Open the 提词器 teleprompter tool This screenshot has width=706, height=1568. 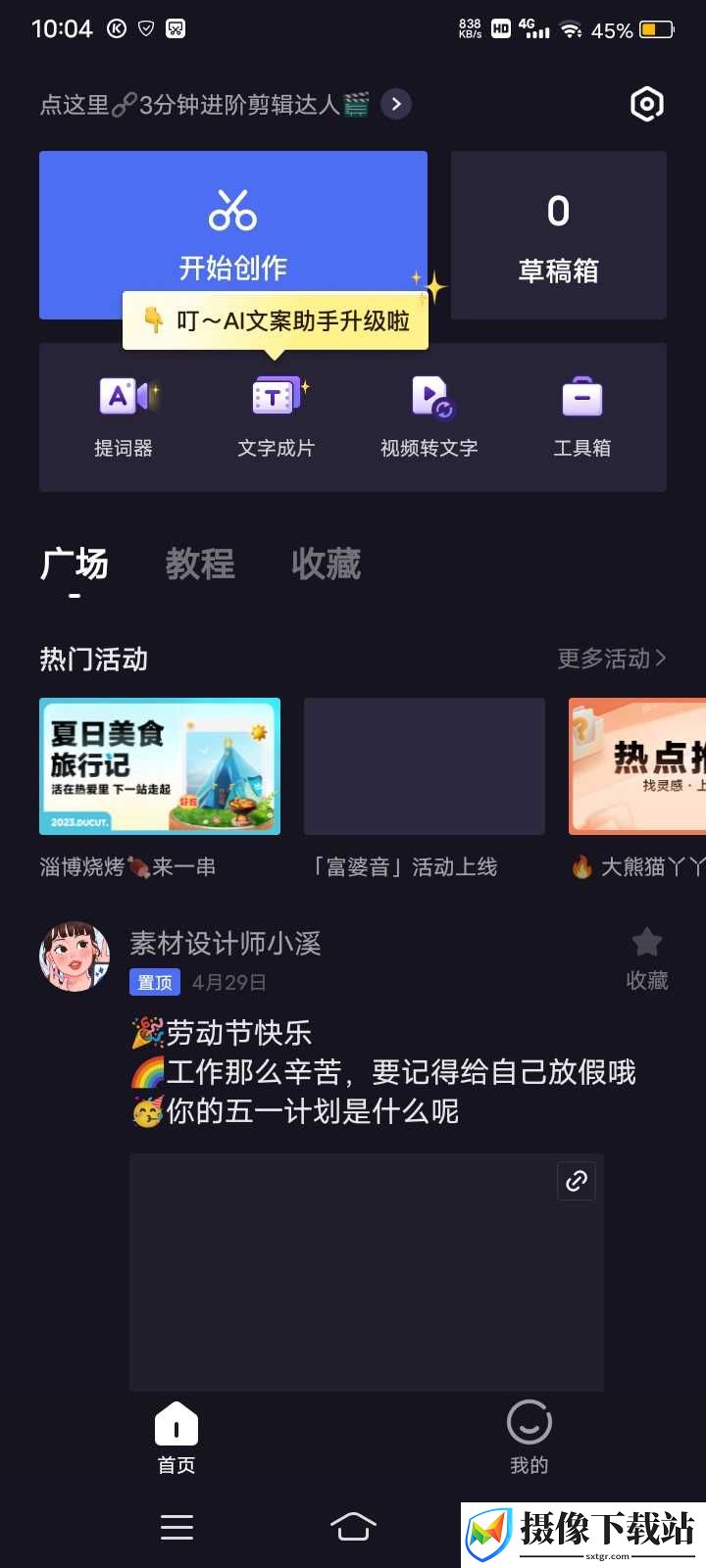click(124, 416)
